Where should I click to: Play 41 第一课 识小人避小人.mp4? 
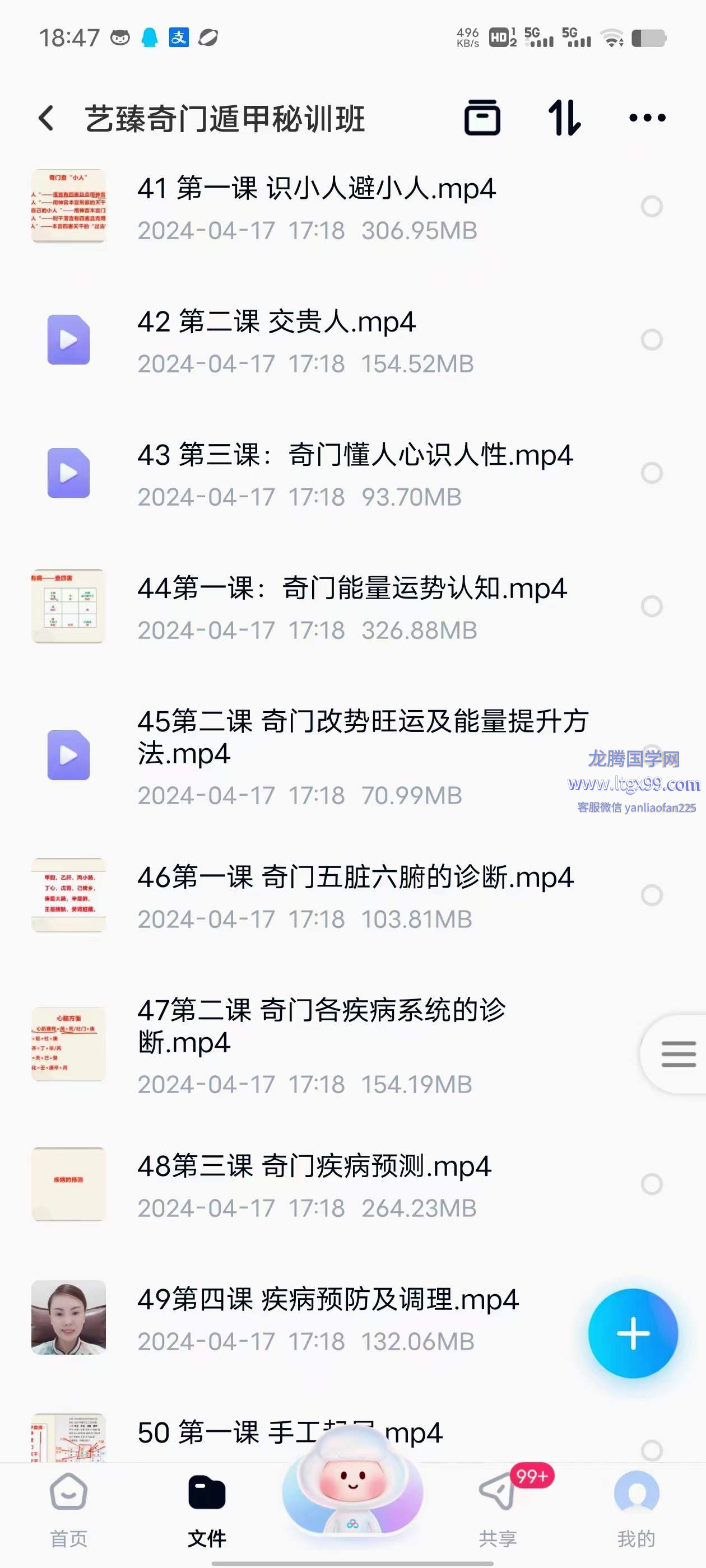point(315,189)
